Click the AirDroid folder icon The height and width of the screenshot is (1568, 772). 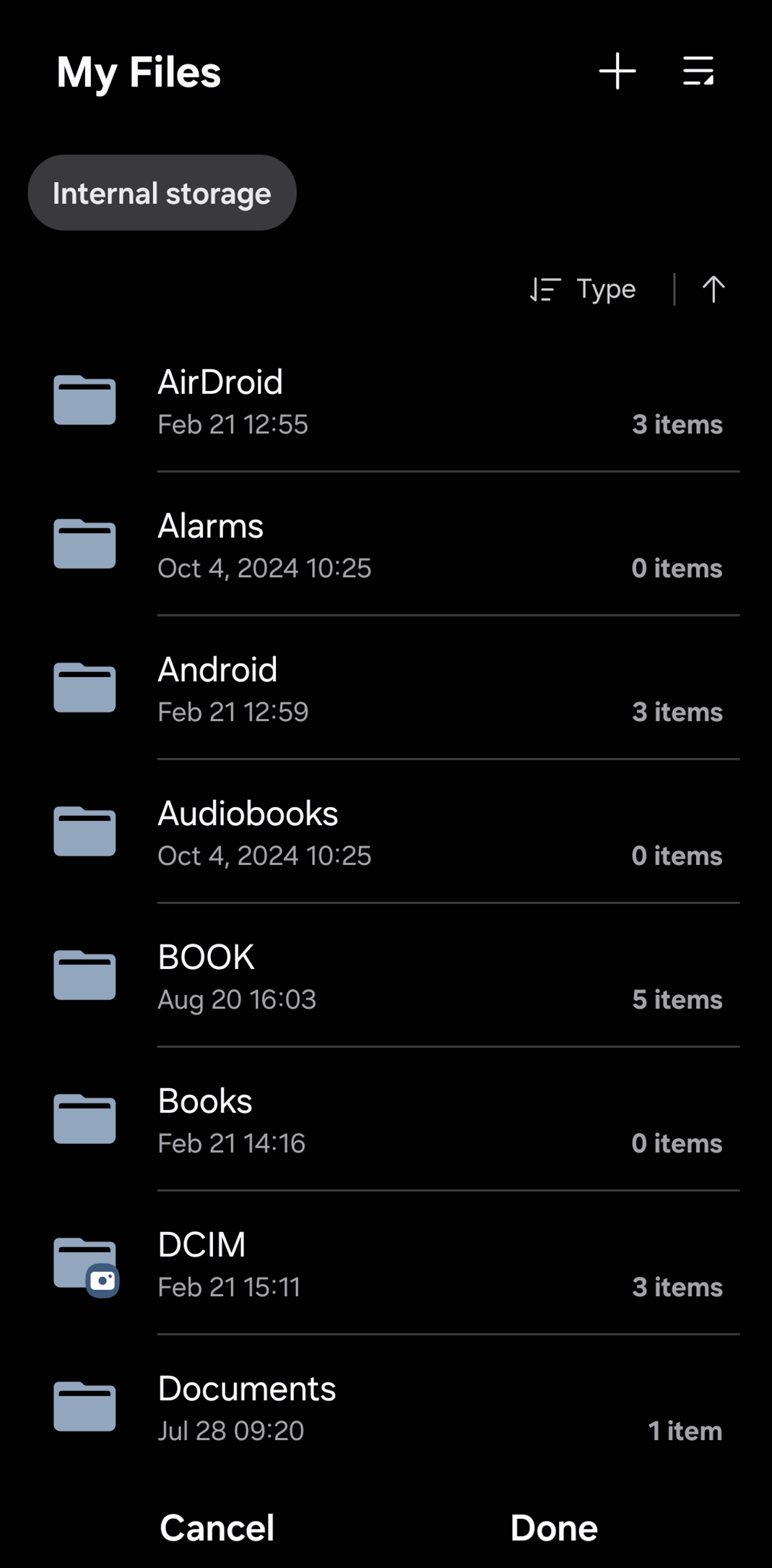click(x=84, y=400)
